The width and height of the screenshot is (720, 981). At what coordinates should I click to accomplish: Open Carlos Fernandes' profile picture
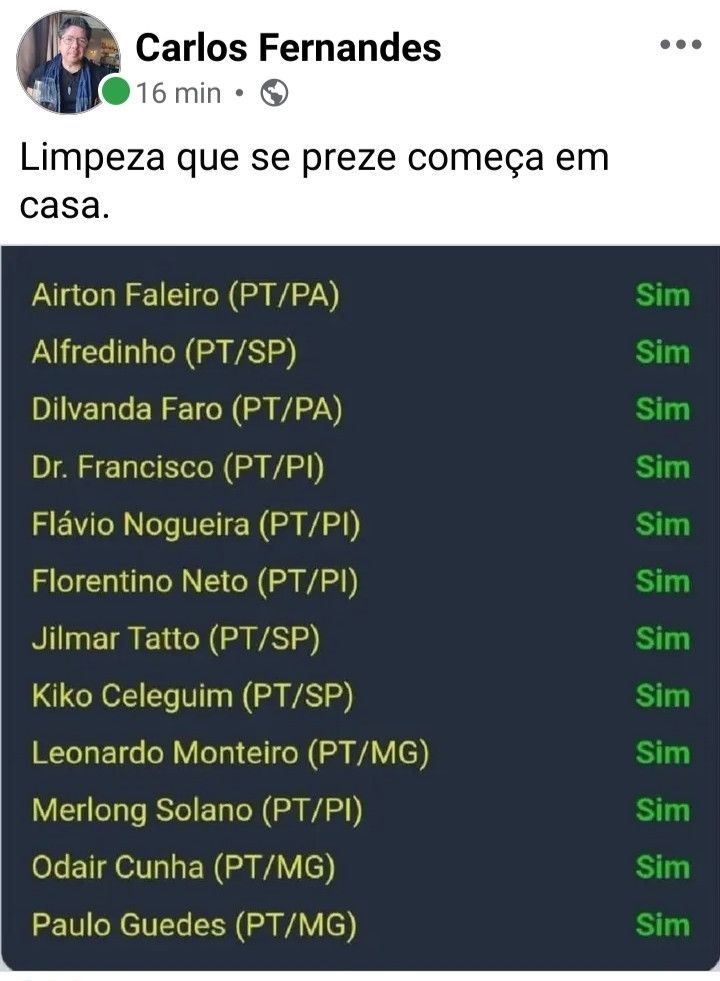click(68, 62)
